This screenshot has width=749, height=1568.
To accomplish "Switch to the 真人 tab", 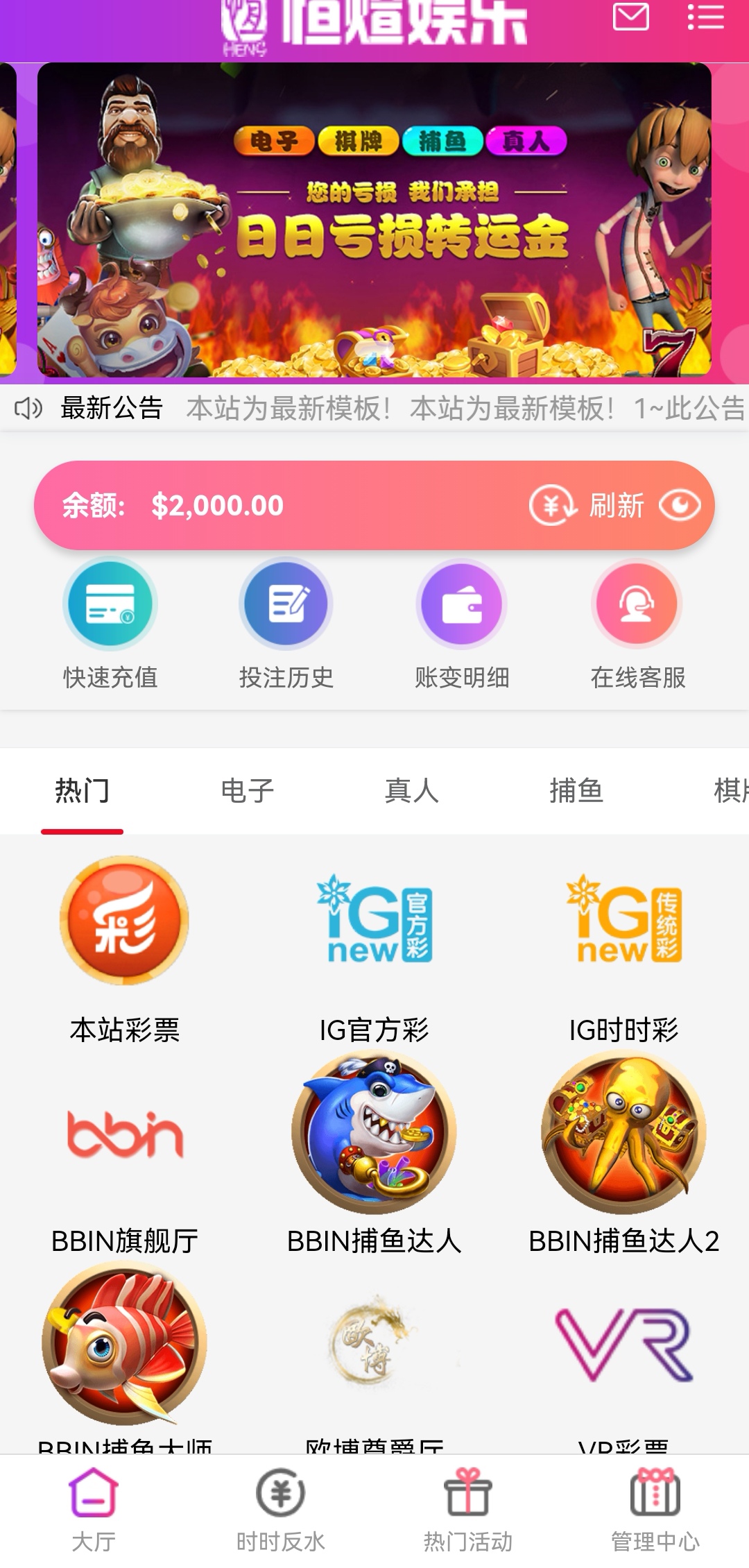I will coord(411,790).
